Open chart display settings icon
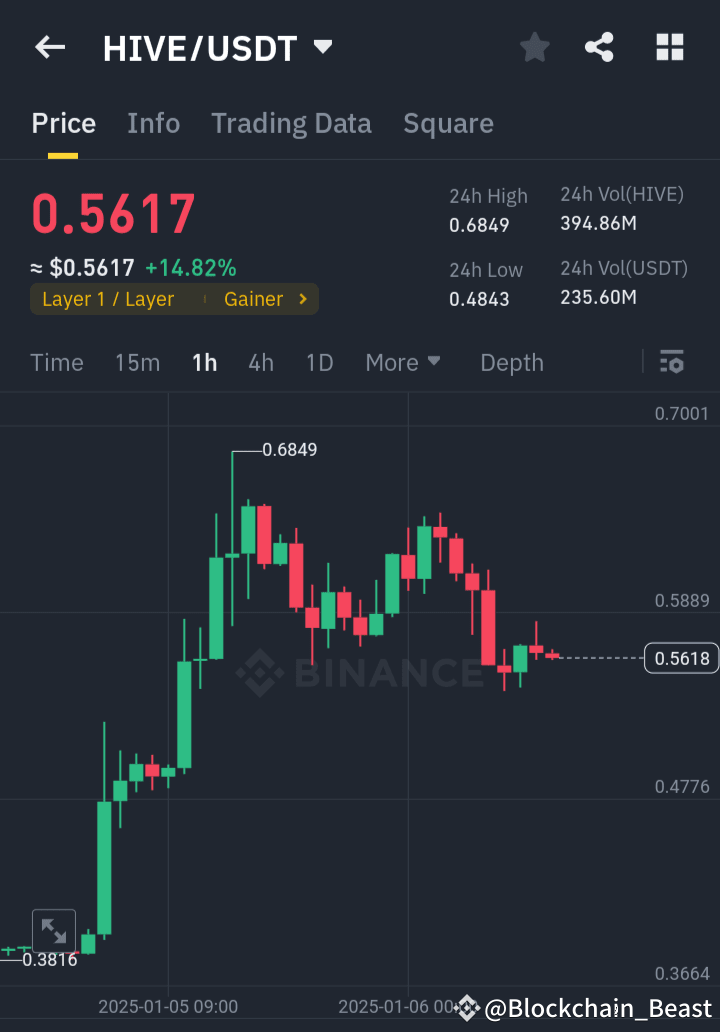Viewport: 720px width, 1032px height. pyautogui.click(x=671, y=362)
